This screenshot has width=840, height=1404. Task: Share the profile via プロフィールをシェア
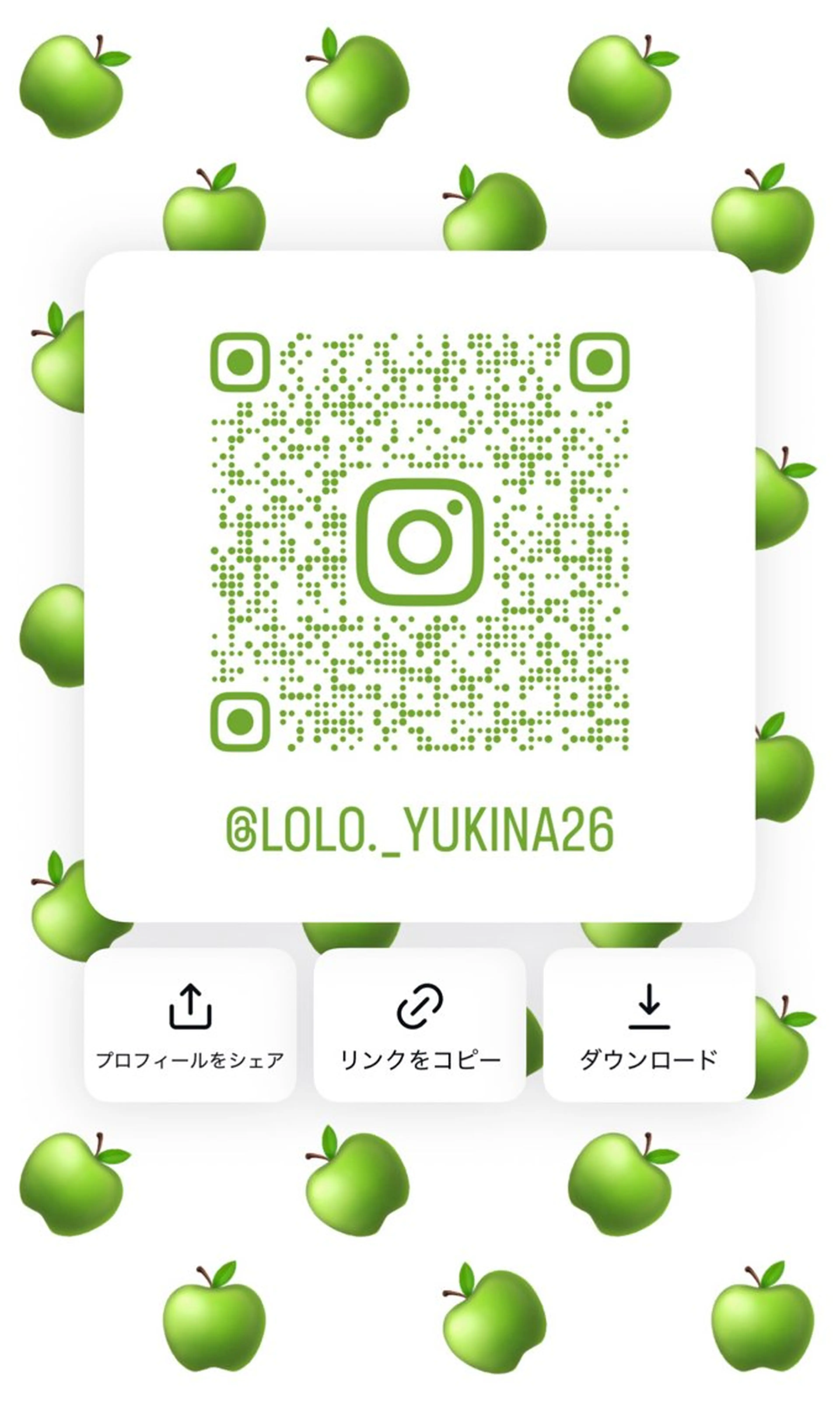(x=190, y=1026)
